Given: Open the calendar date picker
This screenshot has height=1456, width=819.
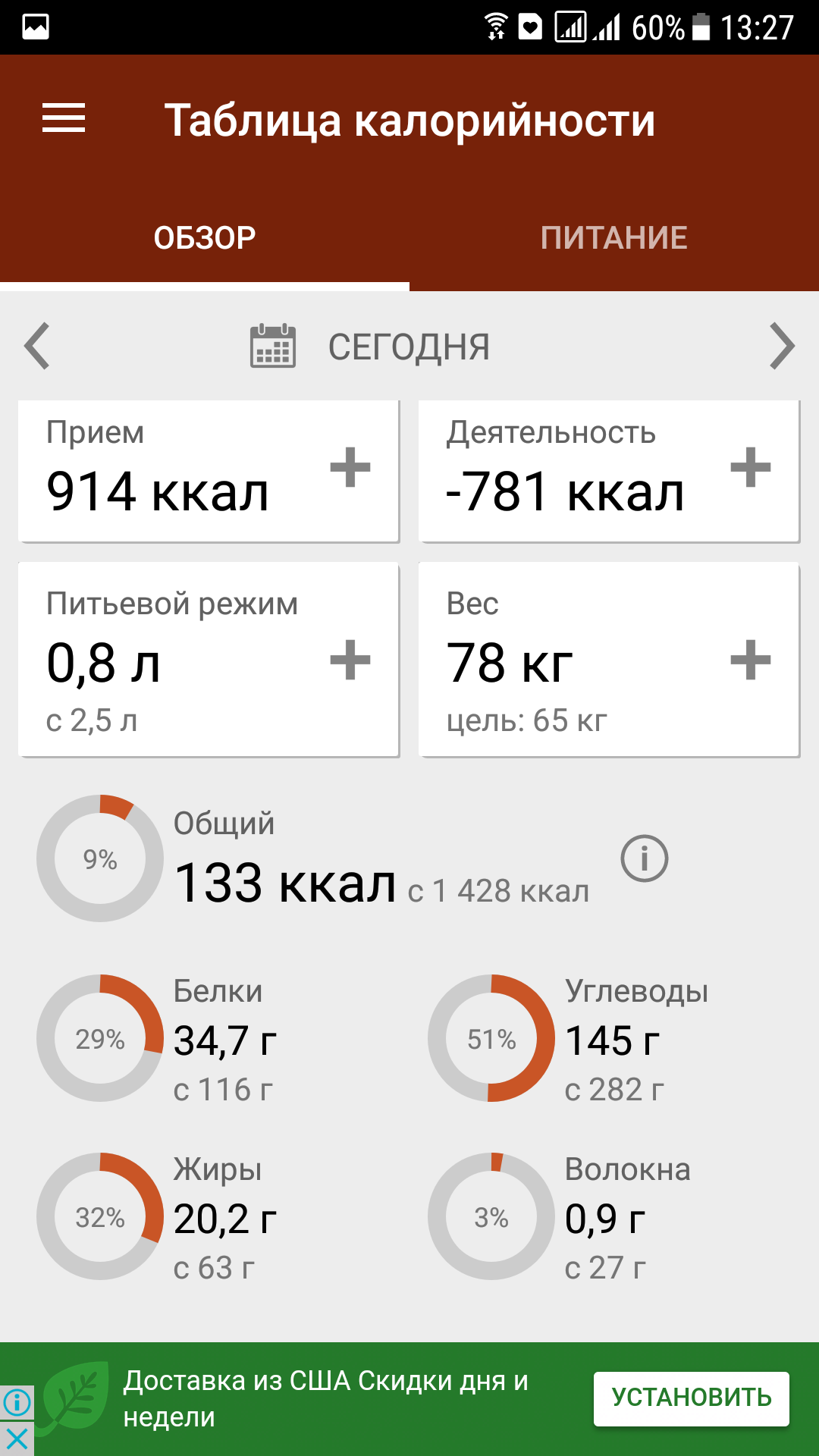Looking at the screenshot, I should (x=273, y=346).
